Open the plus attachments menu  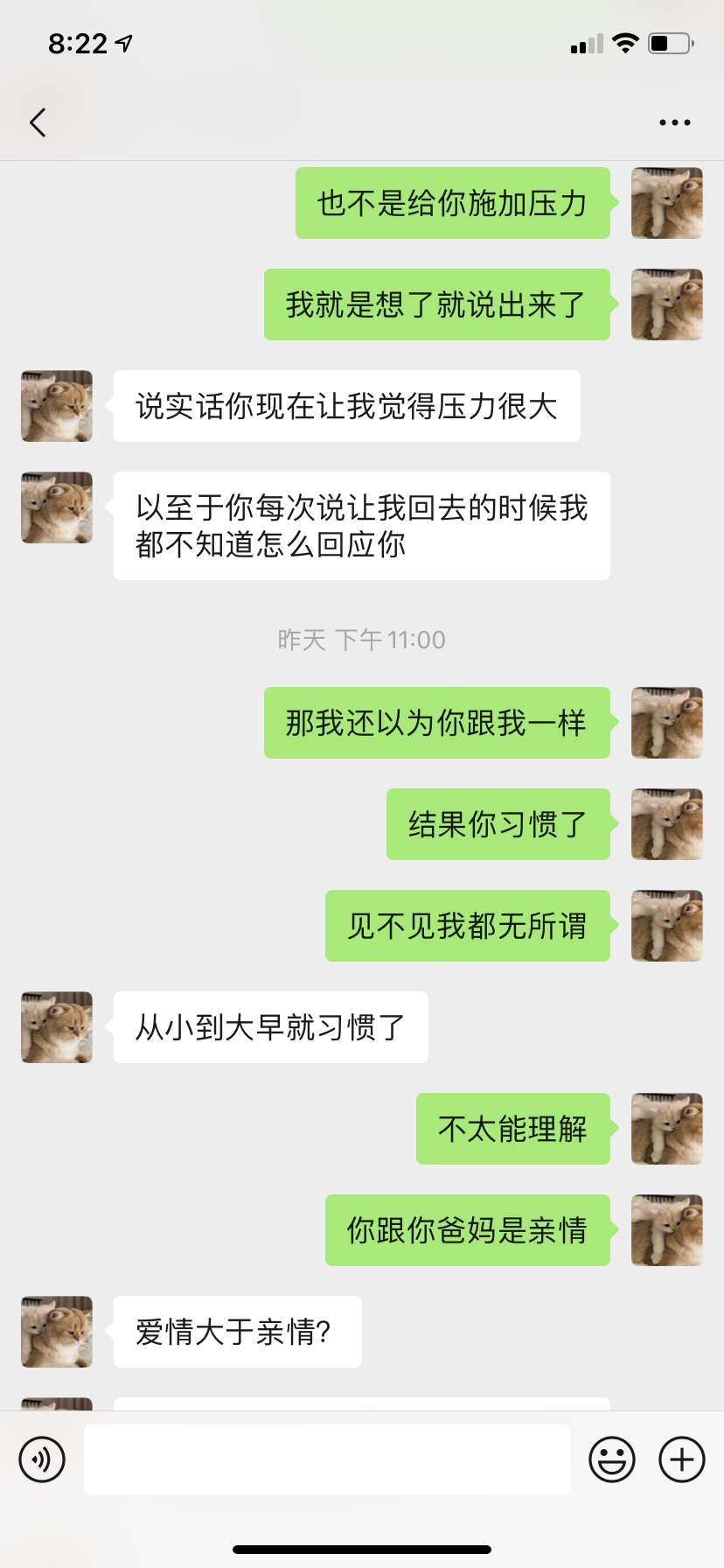click(682, 1459)
